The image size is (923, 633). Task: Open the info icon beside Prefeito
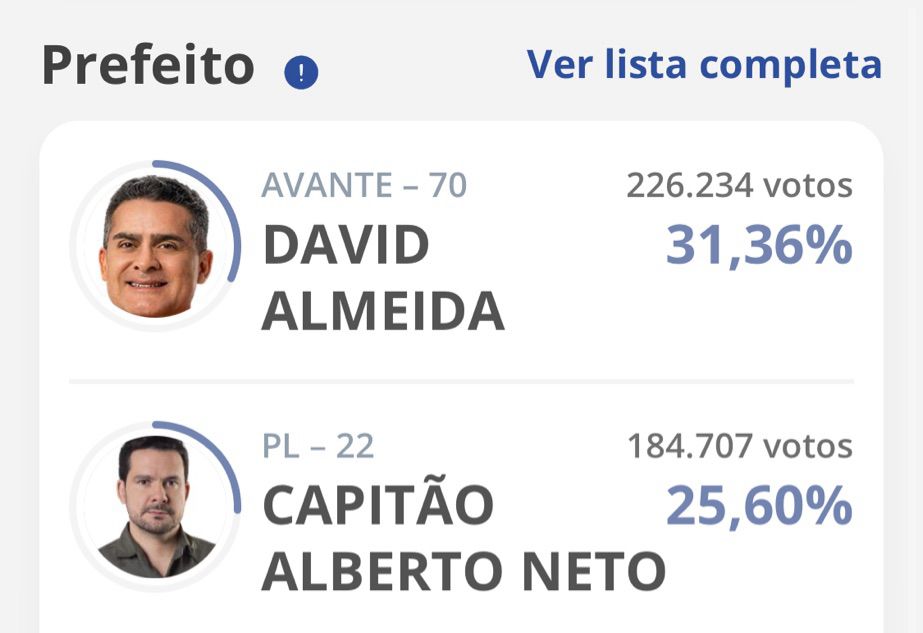point(301,73)
